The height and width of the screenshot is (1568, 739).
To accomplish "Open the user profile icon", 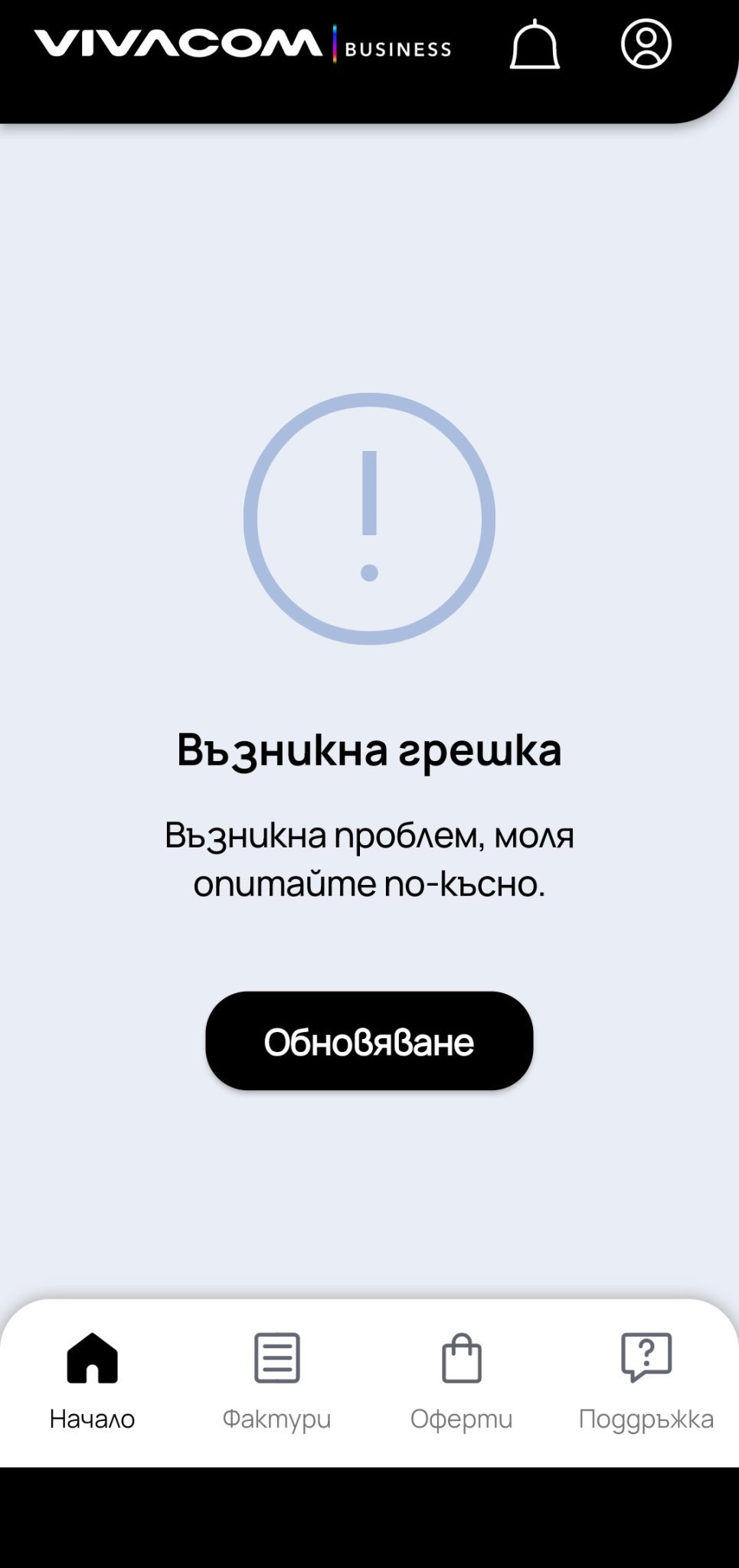I will pyautogui.click(x=646, y=44).
